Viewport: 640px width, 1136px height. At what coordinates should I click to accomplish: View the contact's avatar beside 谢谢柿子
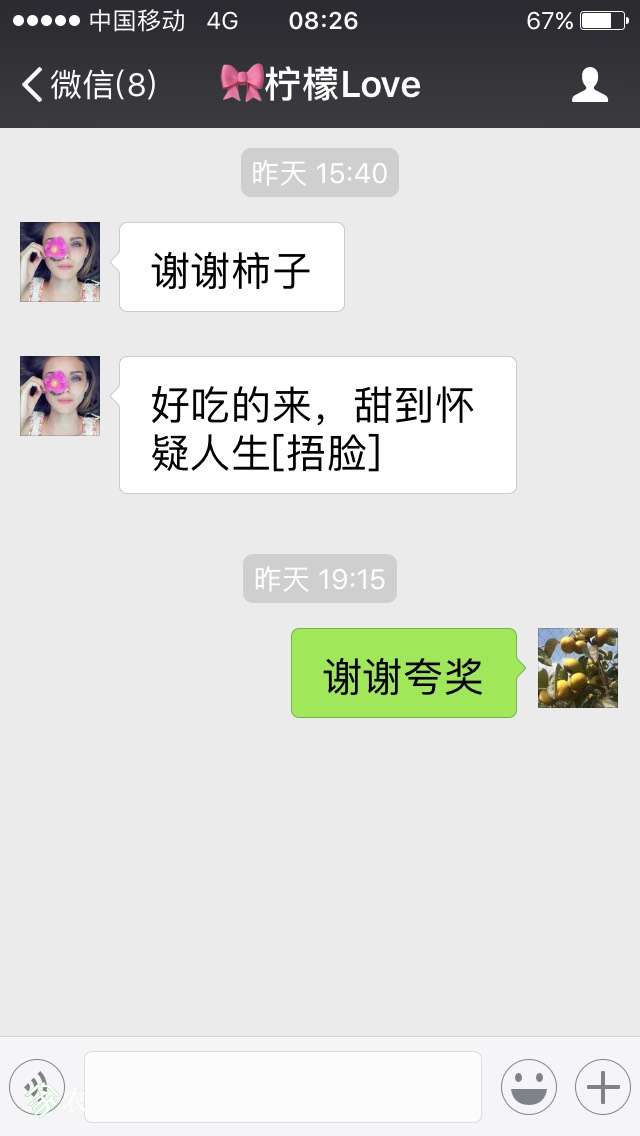[60, 262]
